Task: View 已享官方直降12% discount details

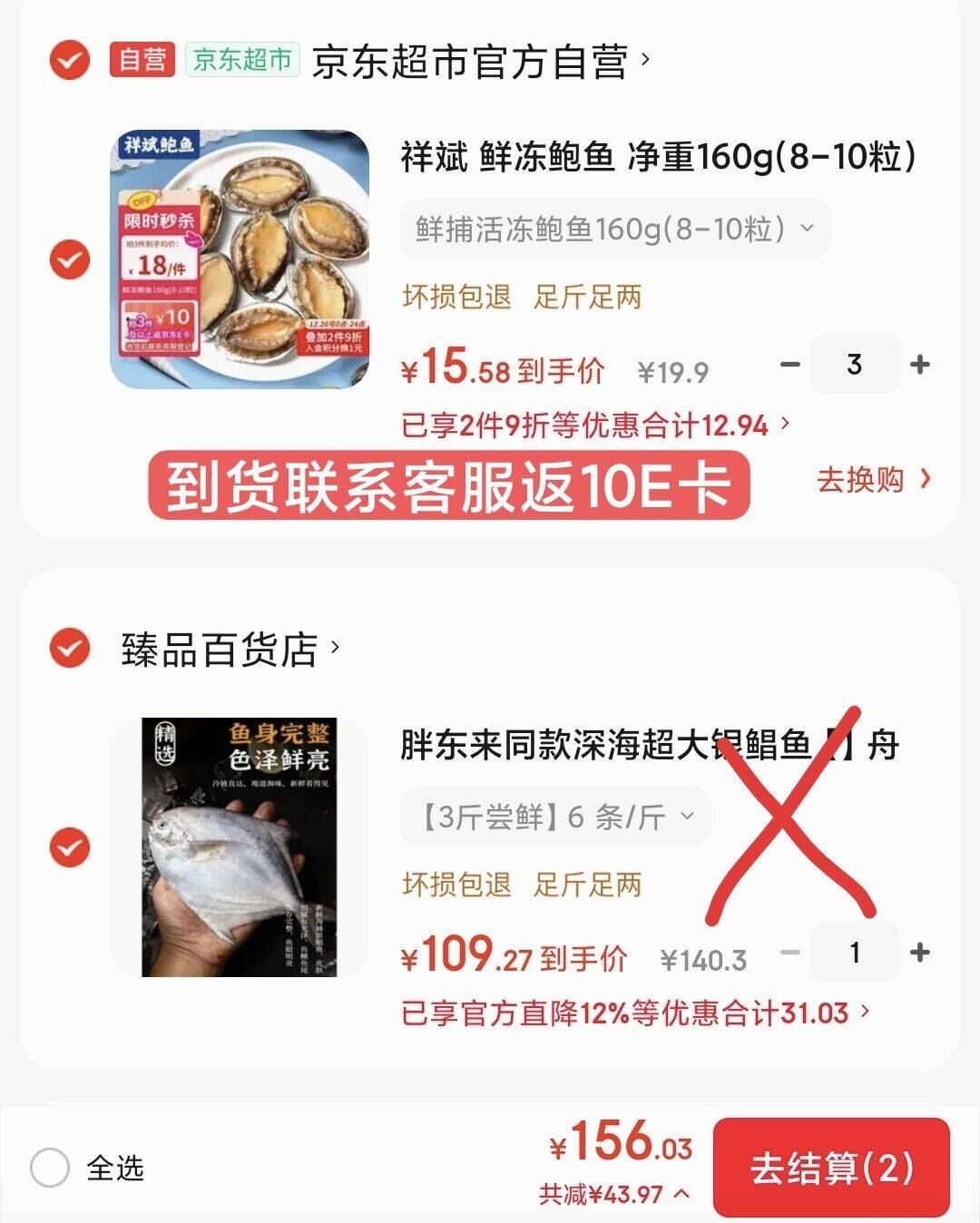Action: click(x=635, y=1013)
